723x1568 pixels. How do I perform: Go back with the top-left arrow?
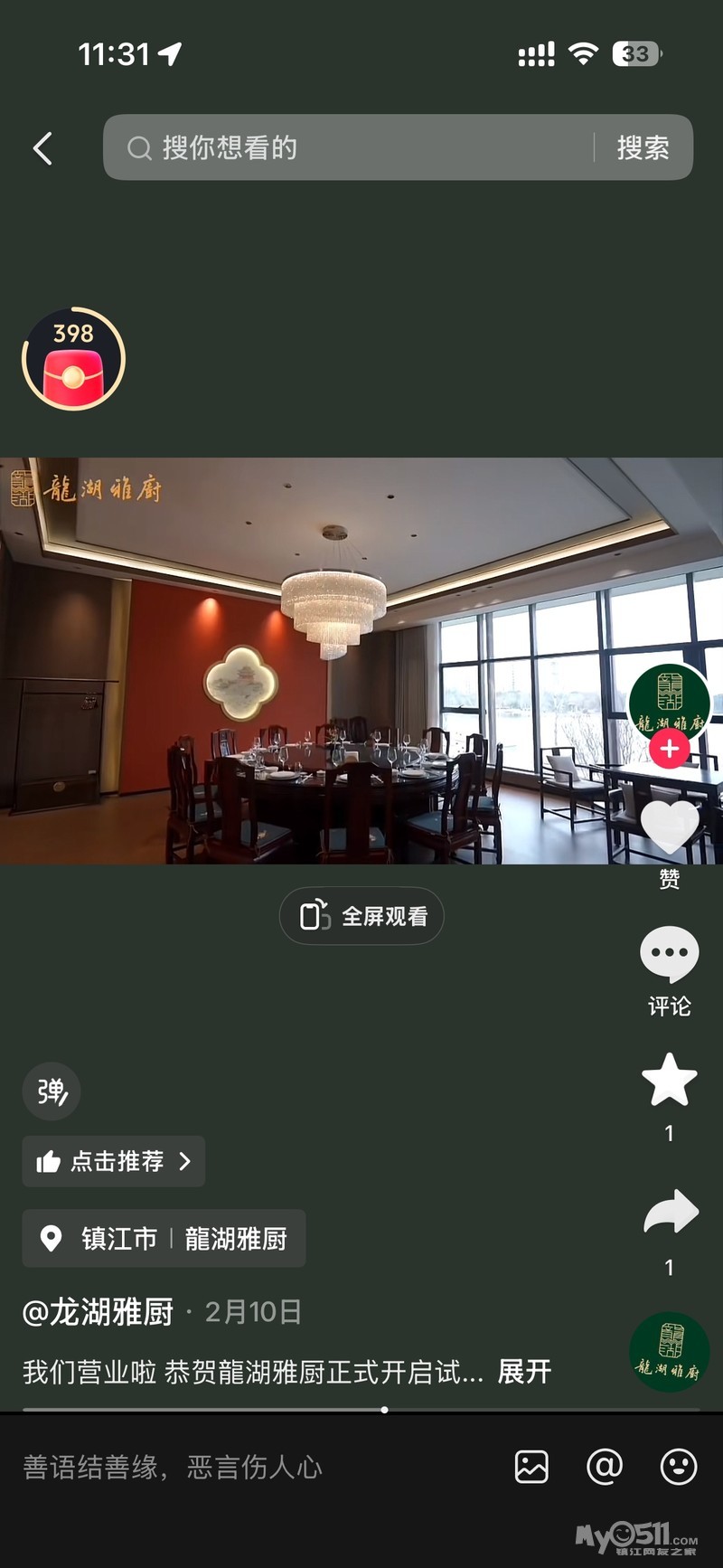click(42, 148)
